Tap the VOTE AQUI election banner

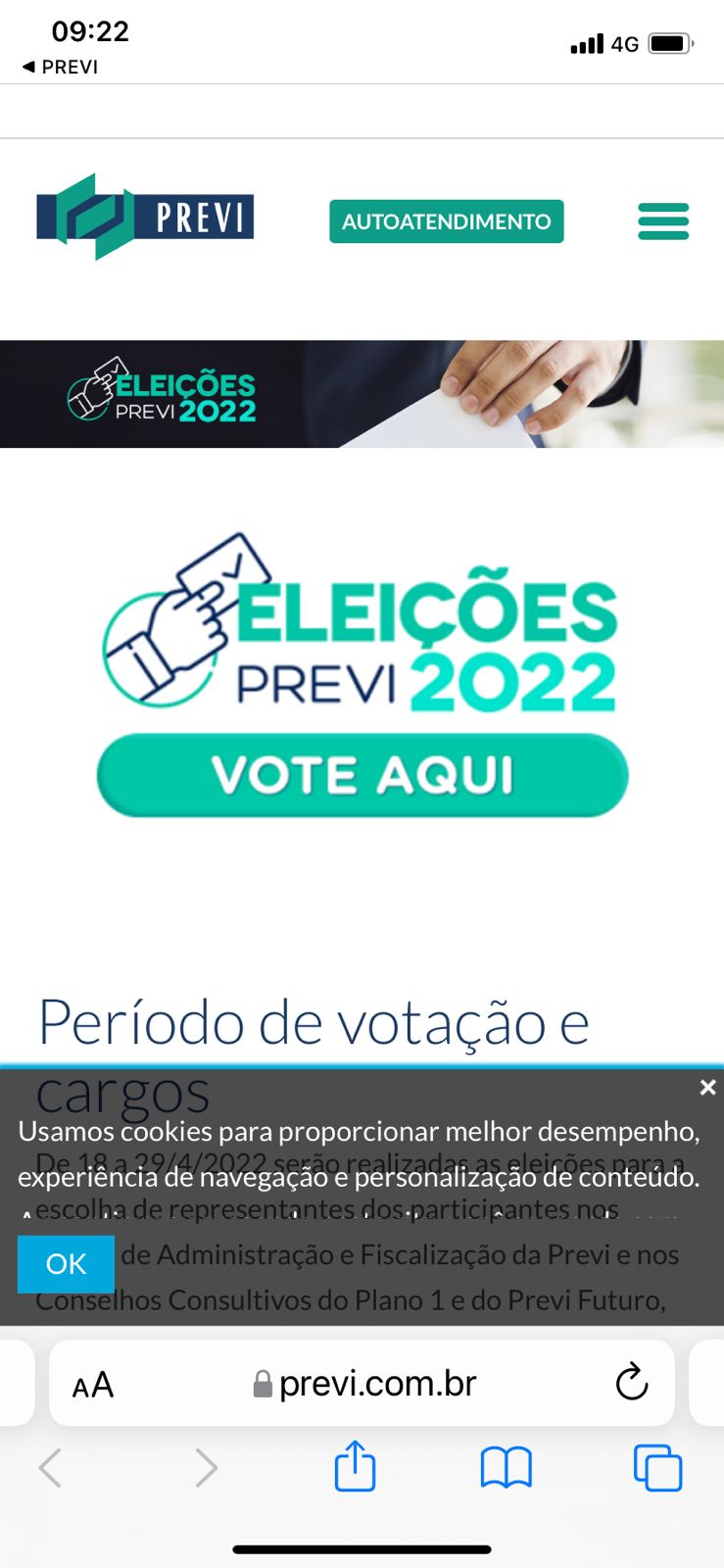click(x=362, y=774)
